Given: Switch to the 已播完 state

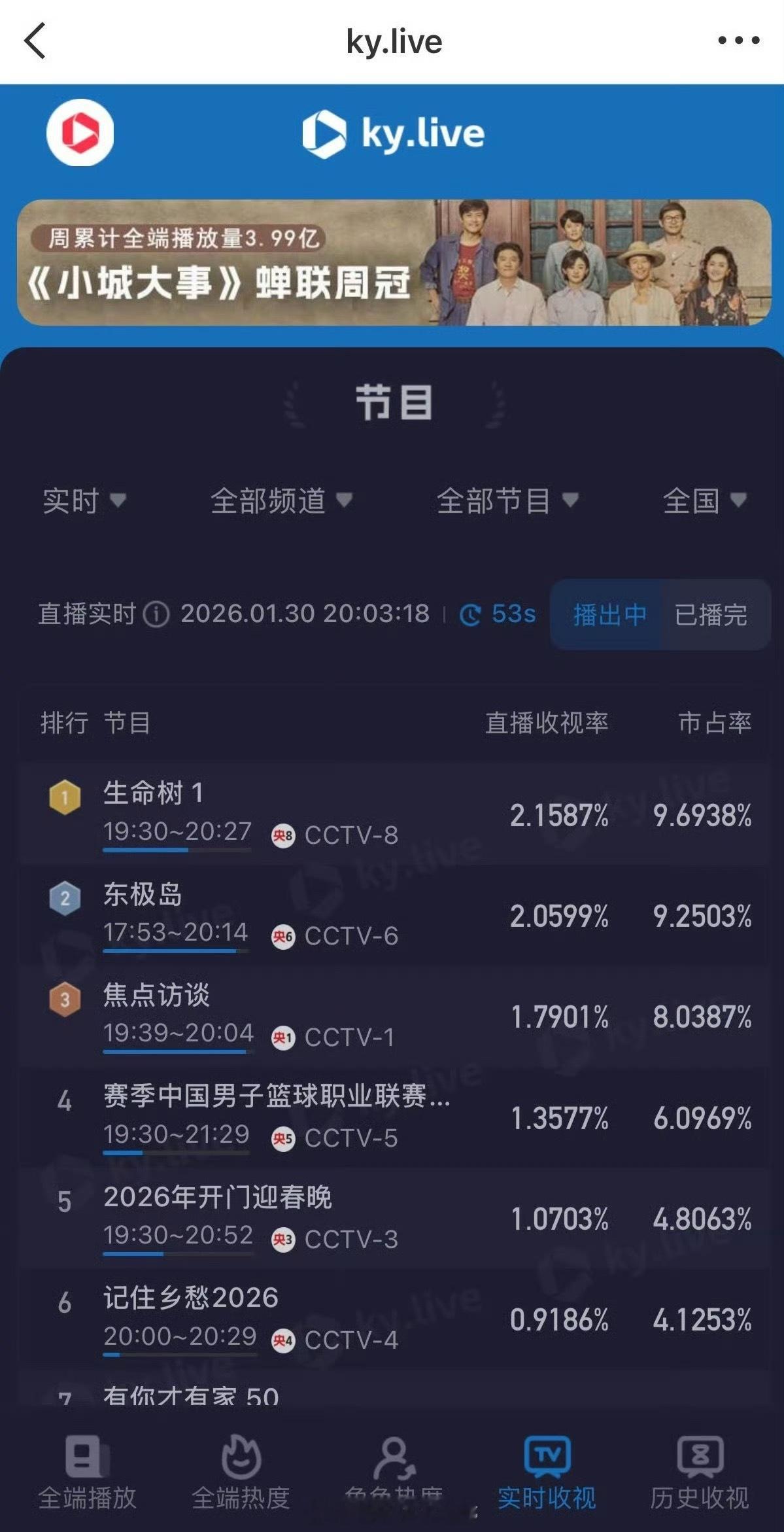Looking at the screenshot, I should coord(710,616).
